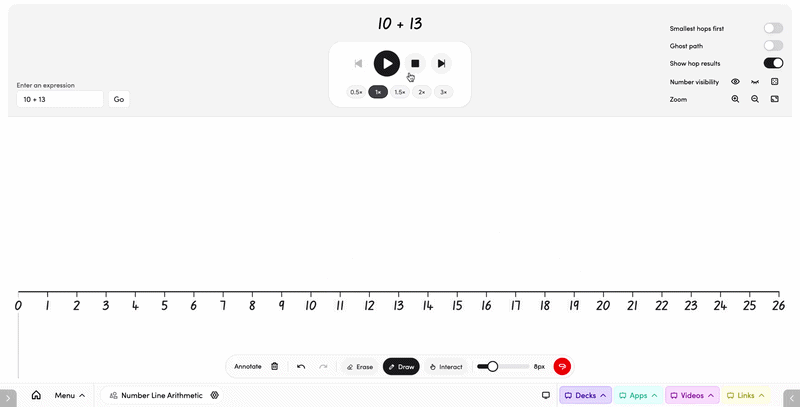This screenshot has height=407, width=800.
Task: Start playback of the number line animation
Action: click(386, 63)
